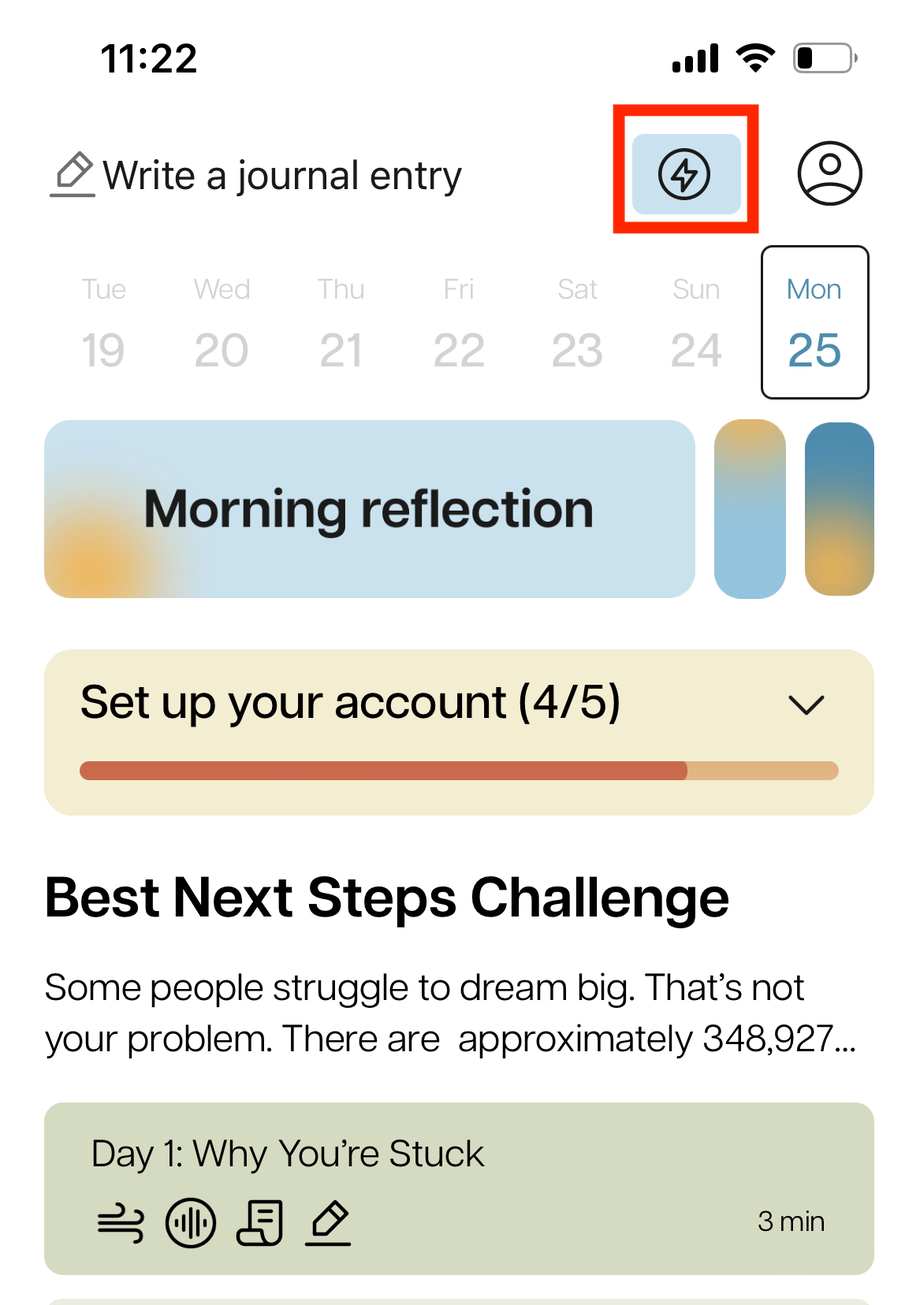Open the profile icon
Screen dimensions: 920x1305
pos(829,174)
